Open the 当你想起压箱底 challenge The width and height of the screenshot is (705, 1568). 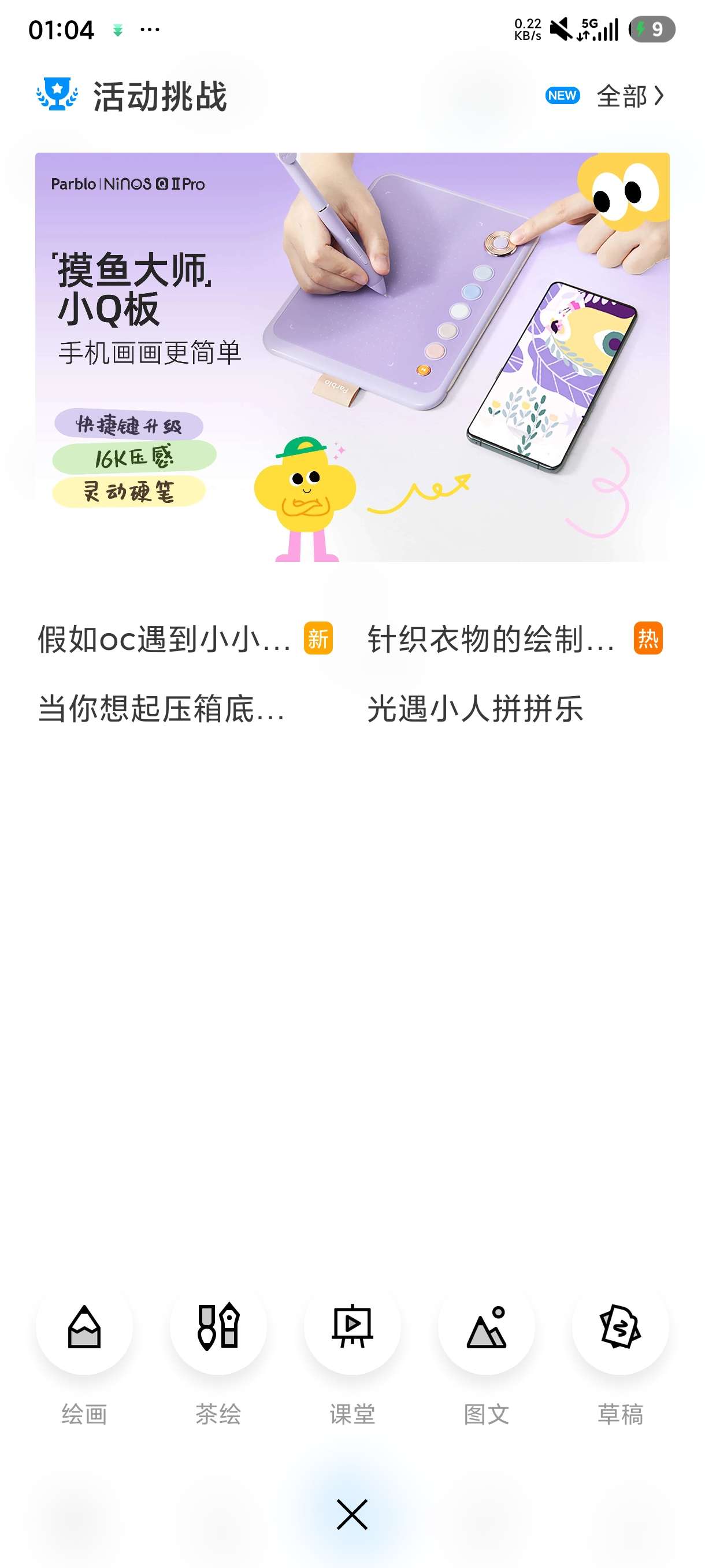pos(162,708)
